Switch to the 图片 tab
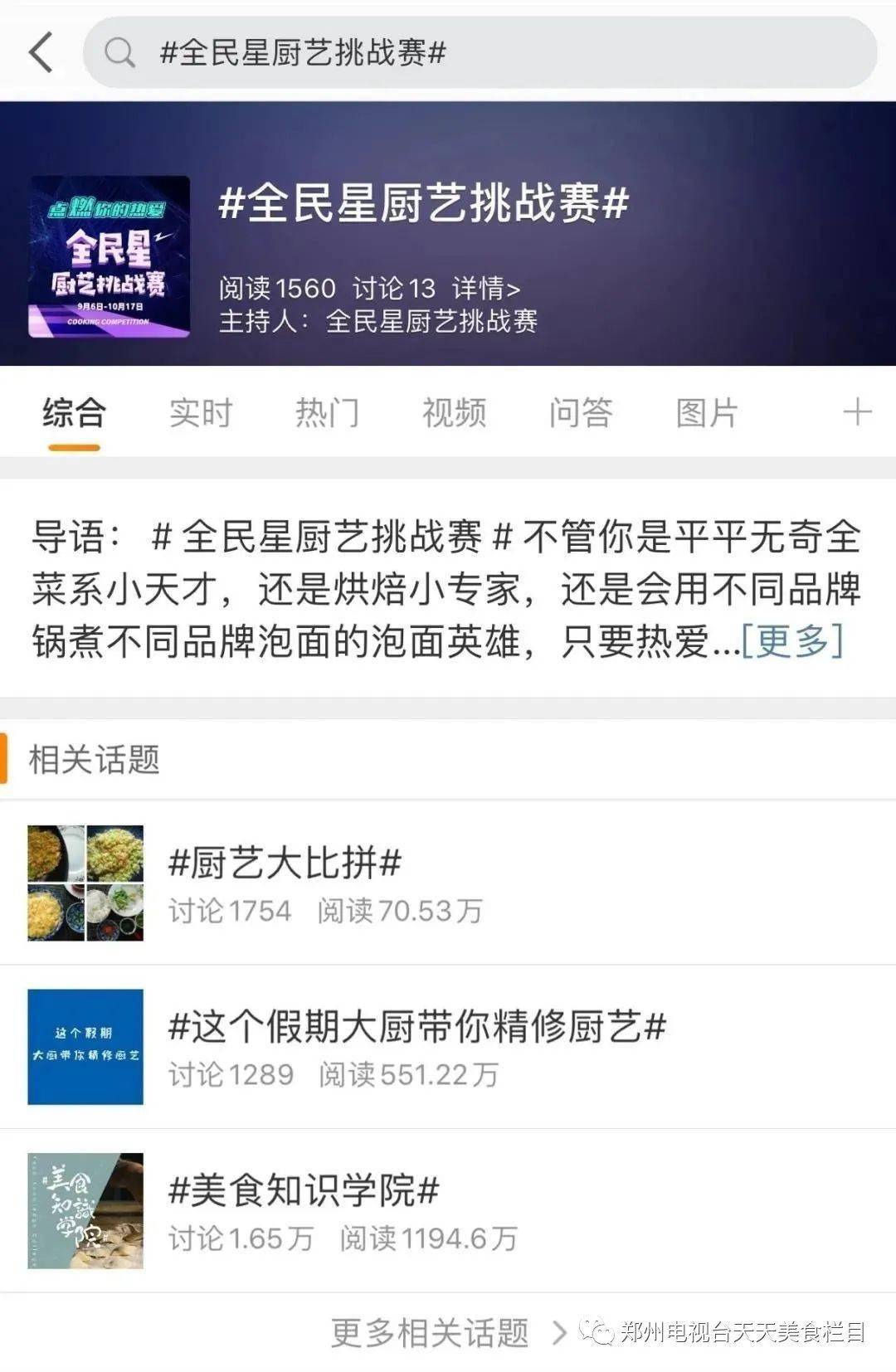This screenshot has height=1372, width=896. coord(706,412)
